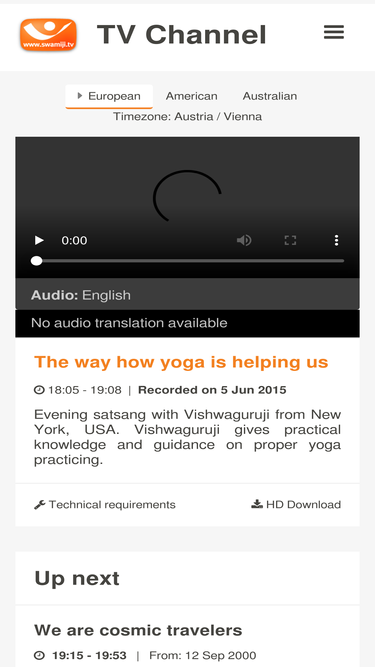This screenshot has height=667, width=375.
Task: Switch to the Australian channel tab
Action: pyautogui.click(x=270, y=96)
